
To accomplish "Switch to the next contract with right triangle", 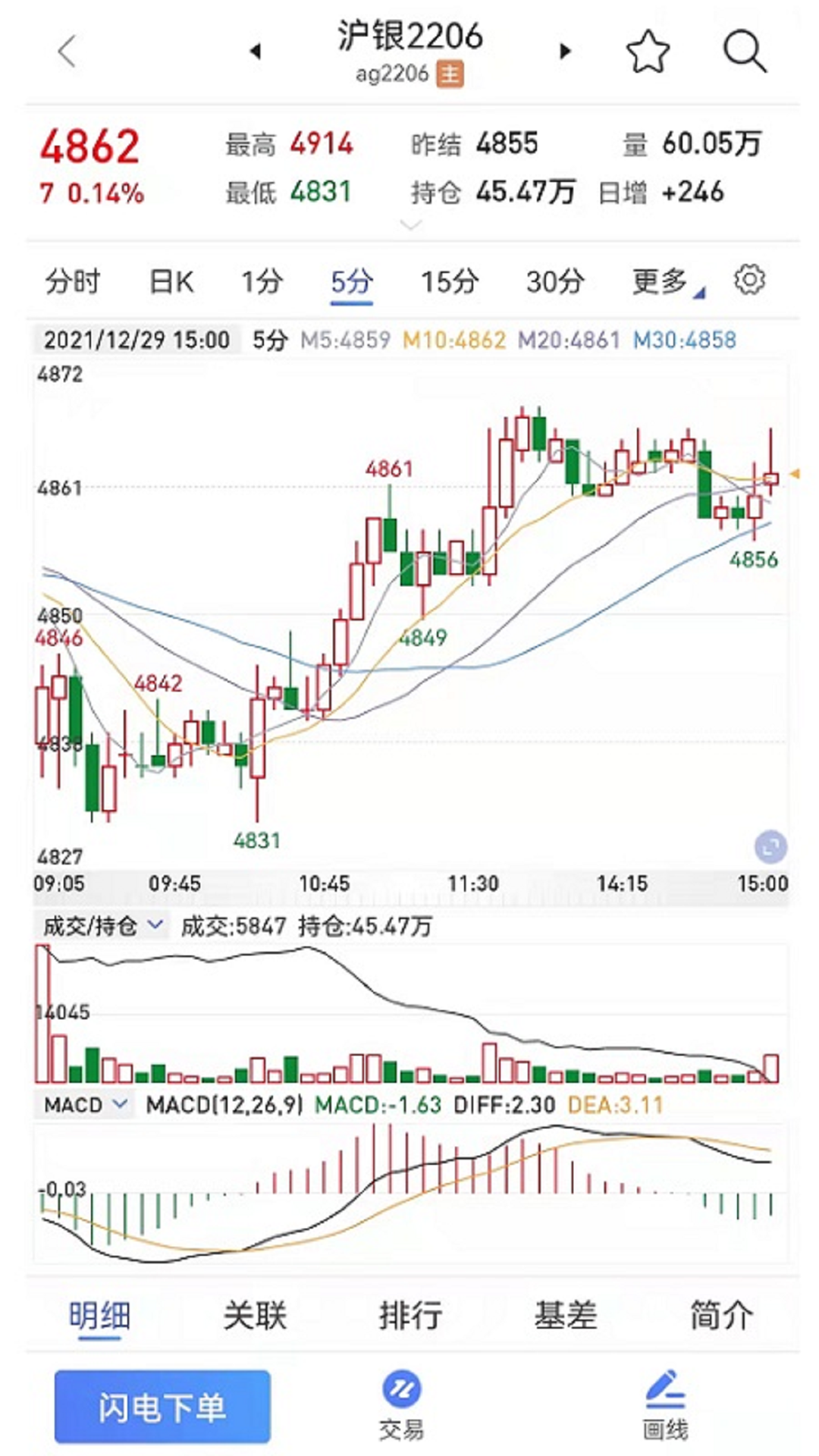I will [565, 51].
